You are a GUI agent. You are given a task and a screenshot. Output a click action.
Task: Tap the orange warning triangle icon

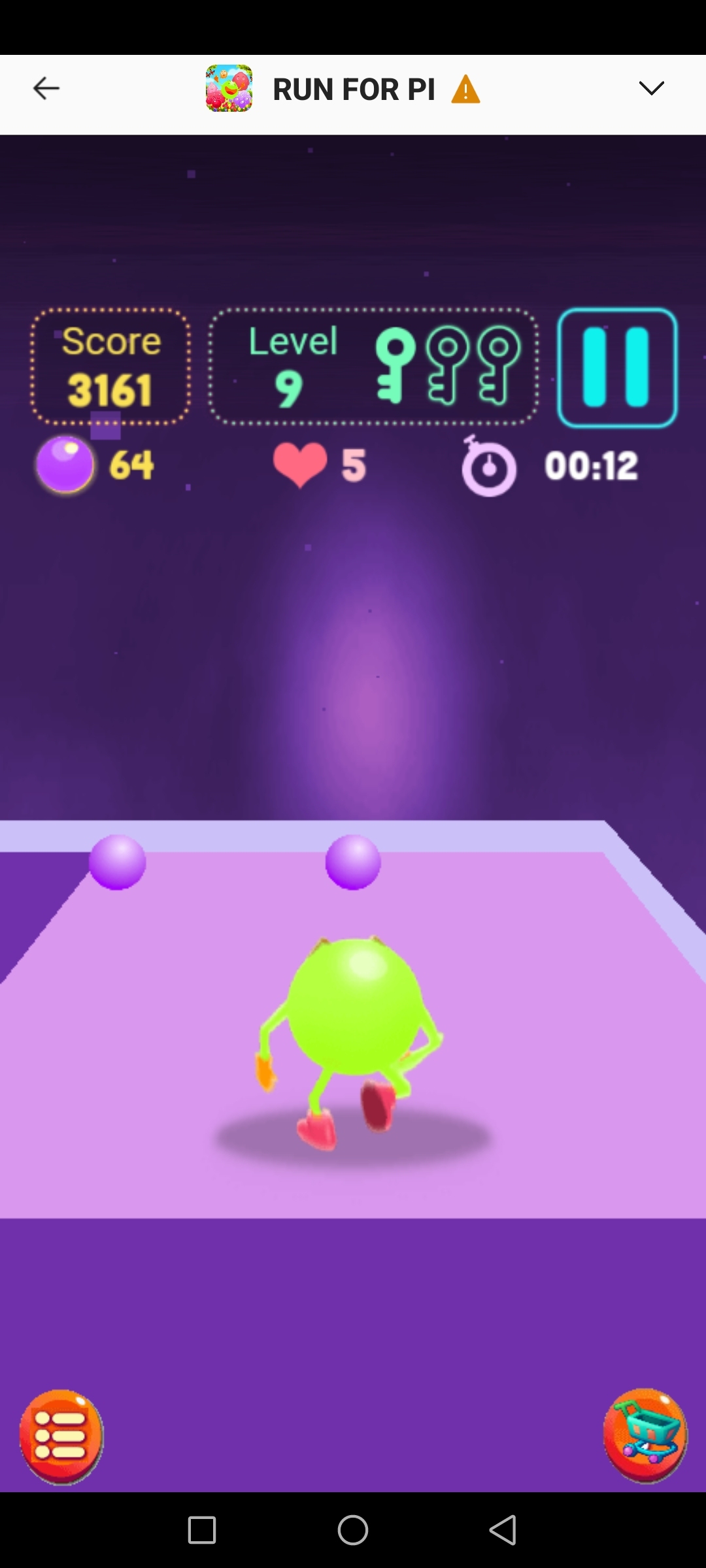tap(465, 90)
